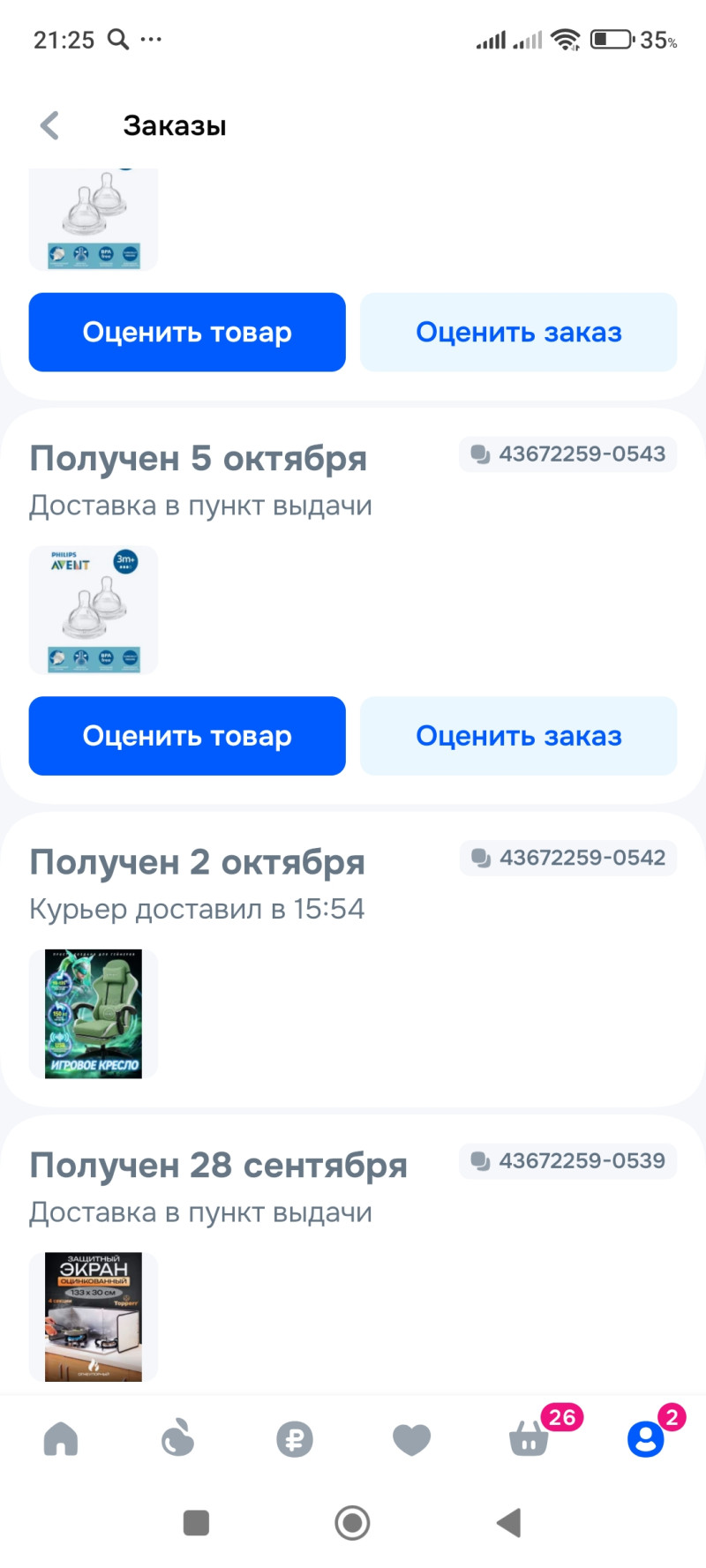Go back from the Заказы screen
706x1568 pixels.
tap(50, 125)
